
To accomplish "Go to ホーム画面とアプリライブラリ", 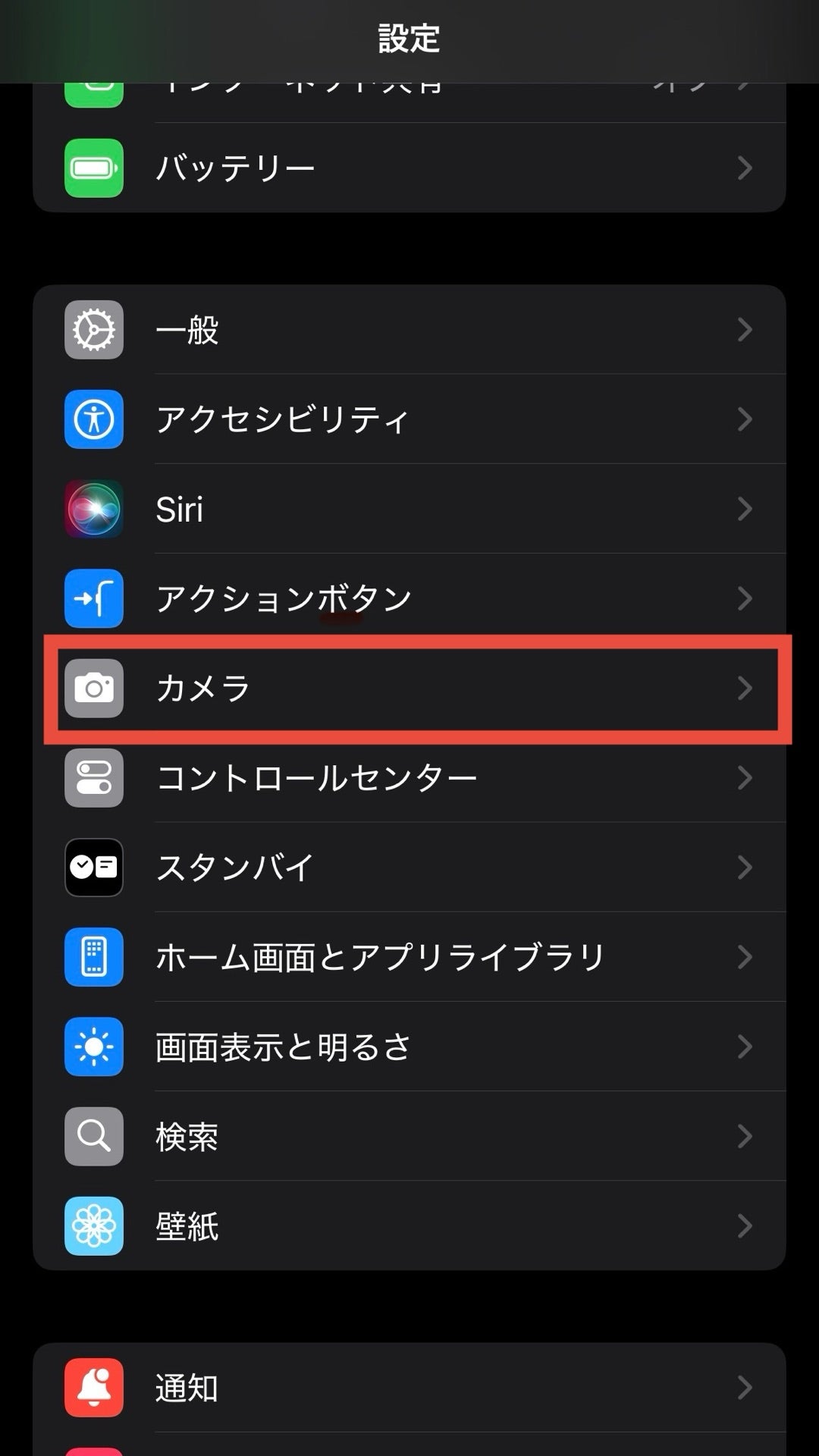I will (409, 956).
